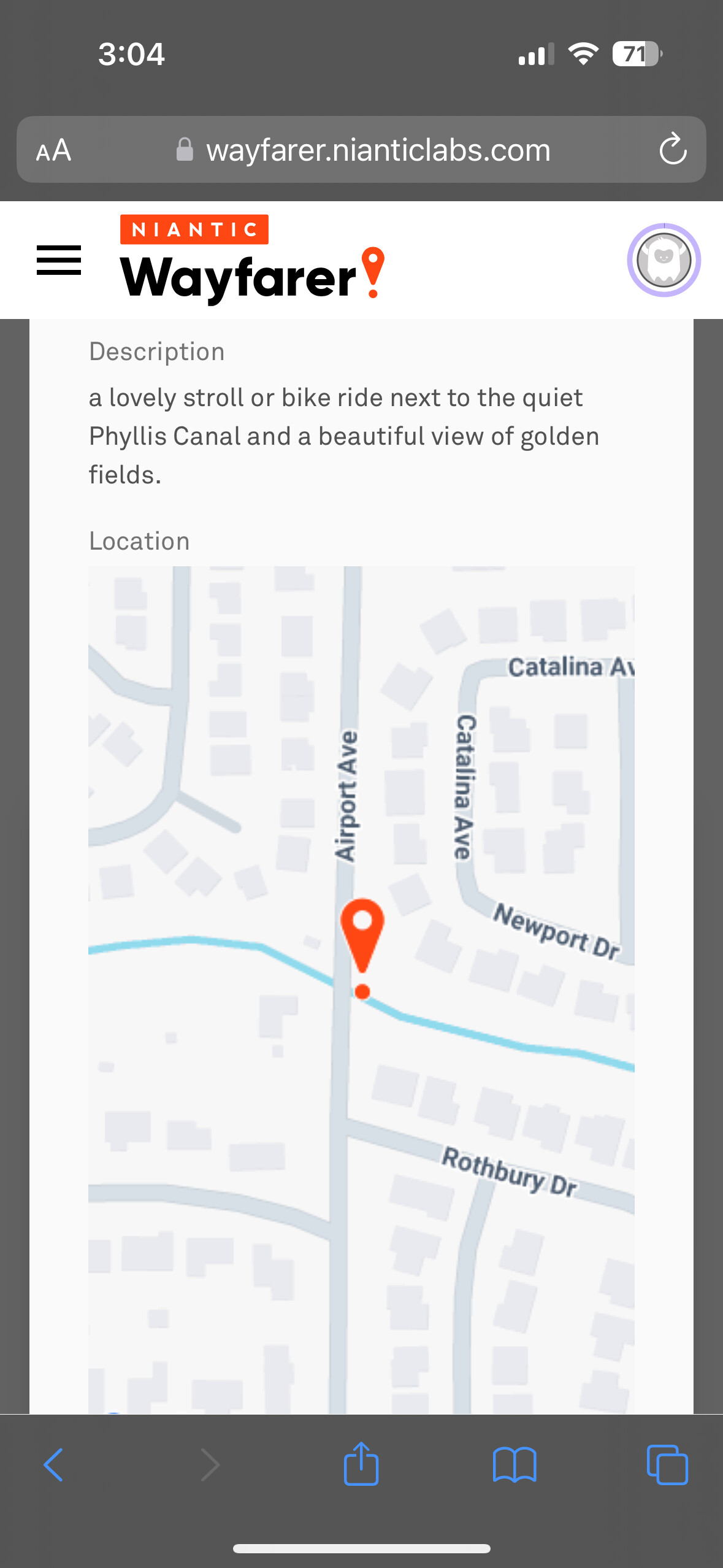Open the Wayfarer hamburger menu
The image size is (723, 1568).
(x=59, y=260)
